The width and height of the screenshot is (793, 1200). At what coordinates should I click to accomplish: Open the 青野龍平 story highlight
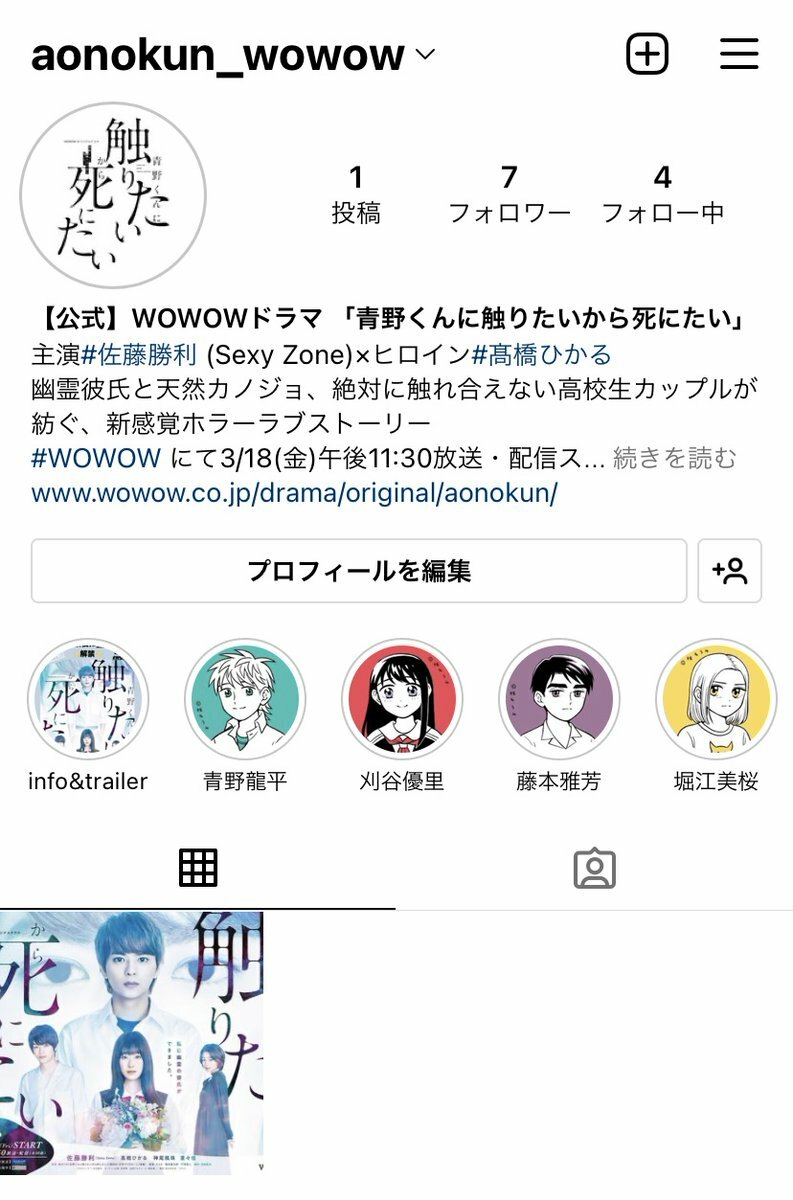(x=245, y=700)
